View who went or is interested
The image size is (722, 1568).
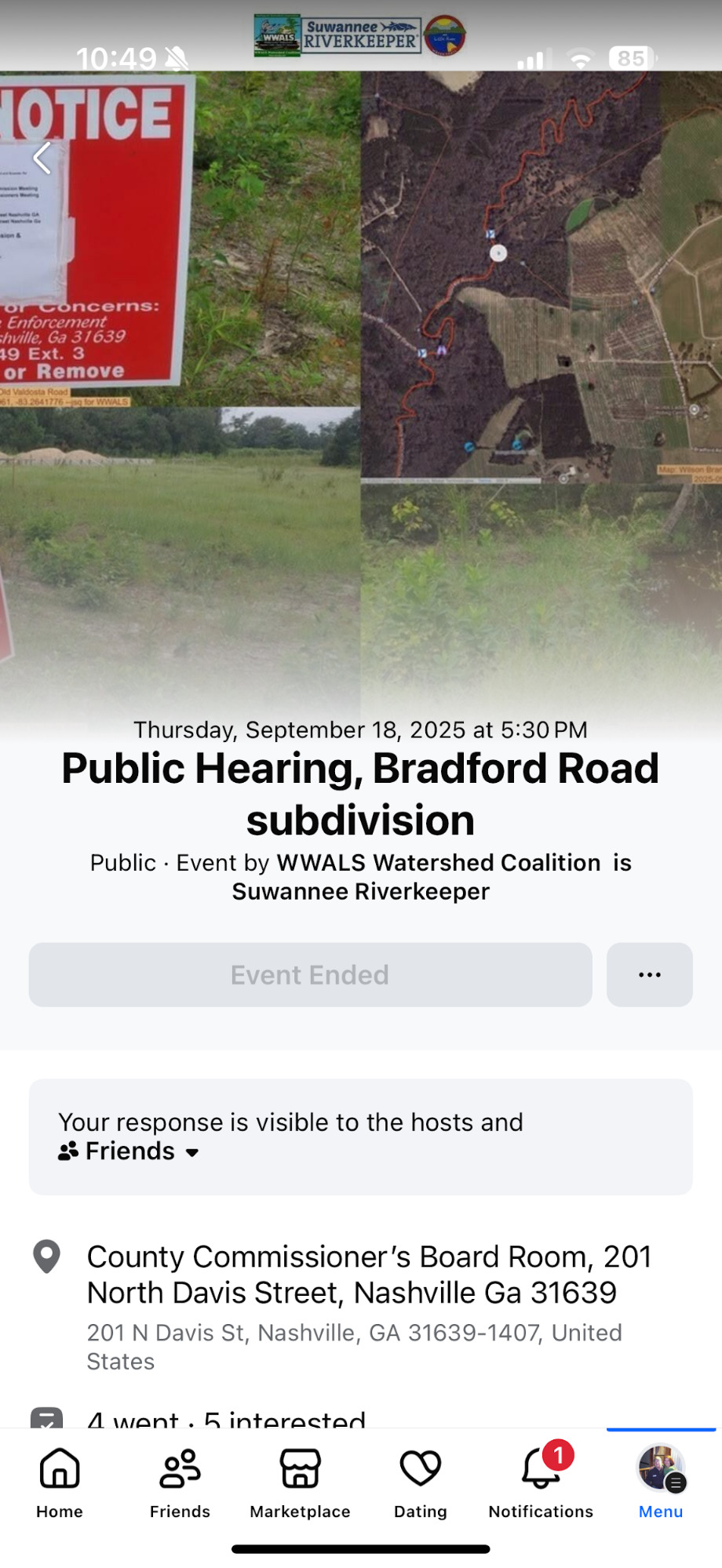(226, 1418)
